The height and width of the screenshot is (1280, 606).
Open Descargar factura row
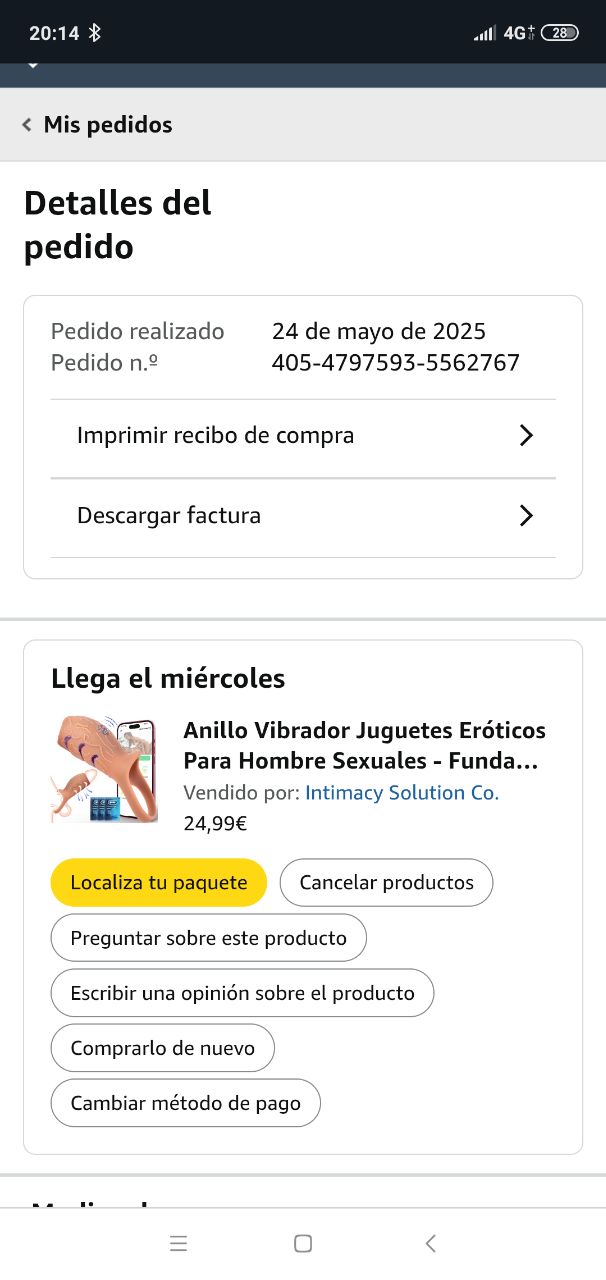pos(303,516)
